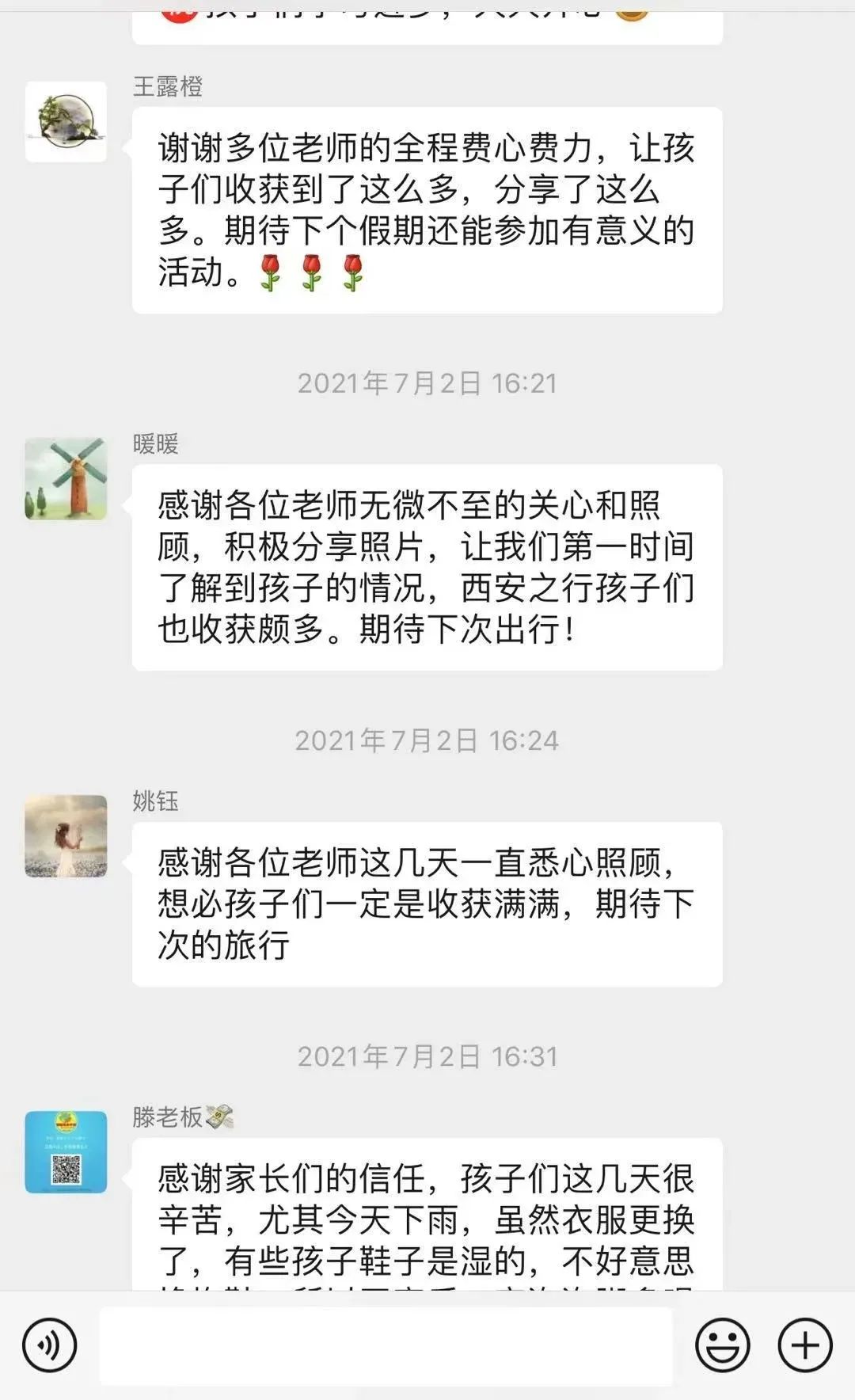
Task: Open 王露橙's profile avatar
Action: (66, 122)
